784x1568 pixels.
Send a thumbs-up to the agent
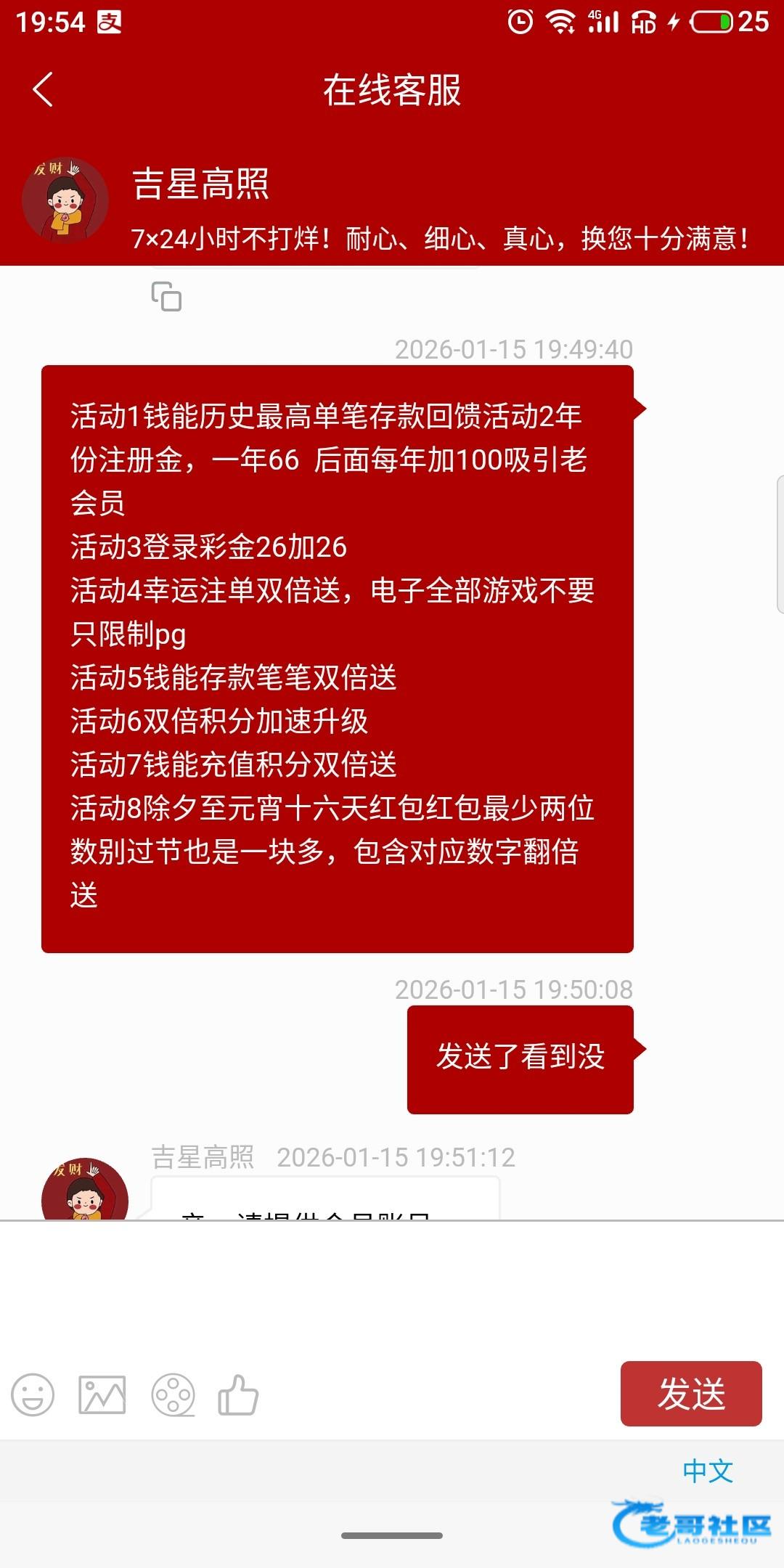tap(238, 1395)
